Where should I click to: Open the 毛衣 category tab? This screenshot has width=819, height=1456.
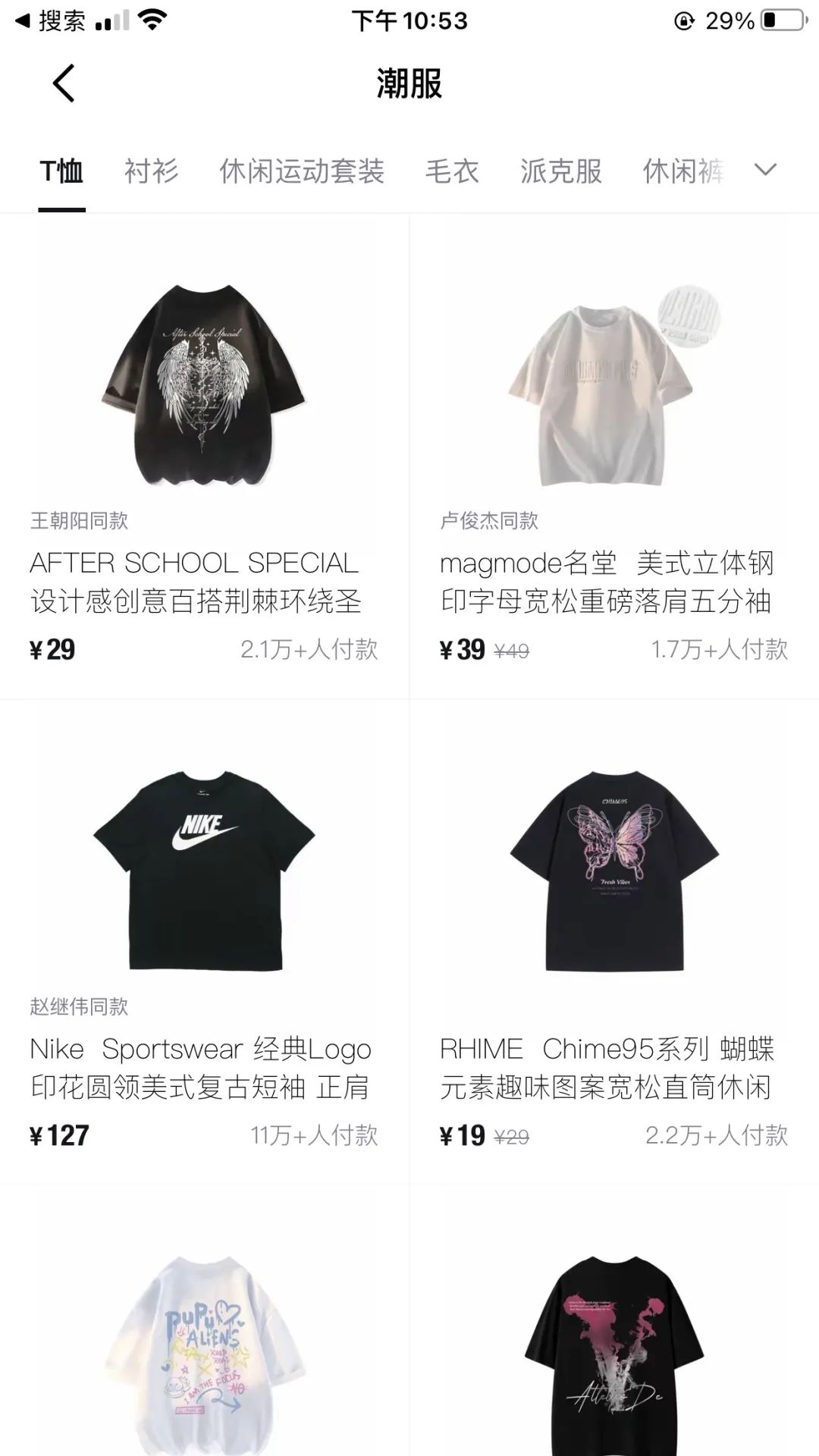click(452, 171)
